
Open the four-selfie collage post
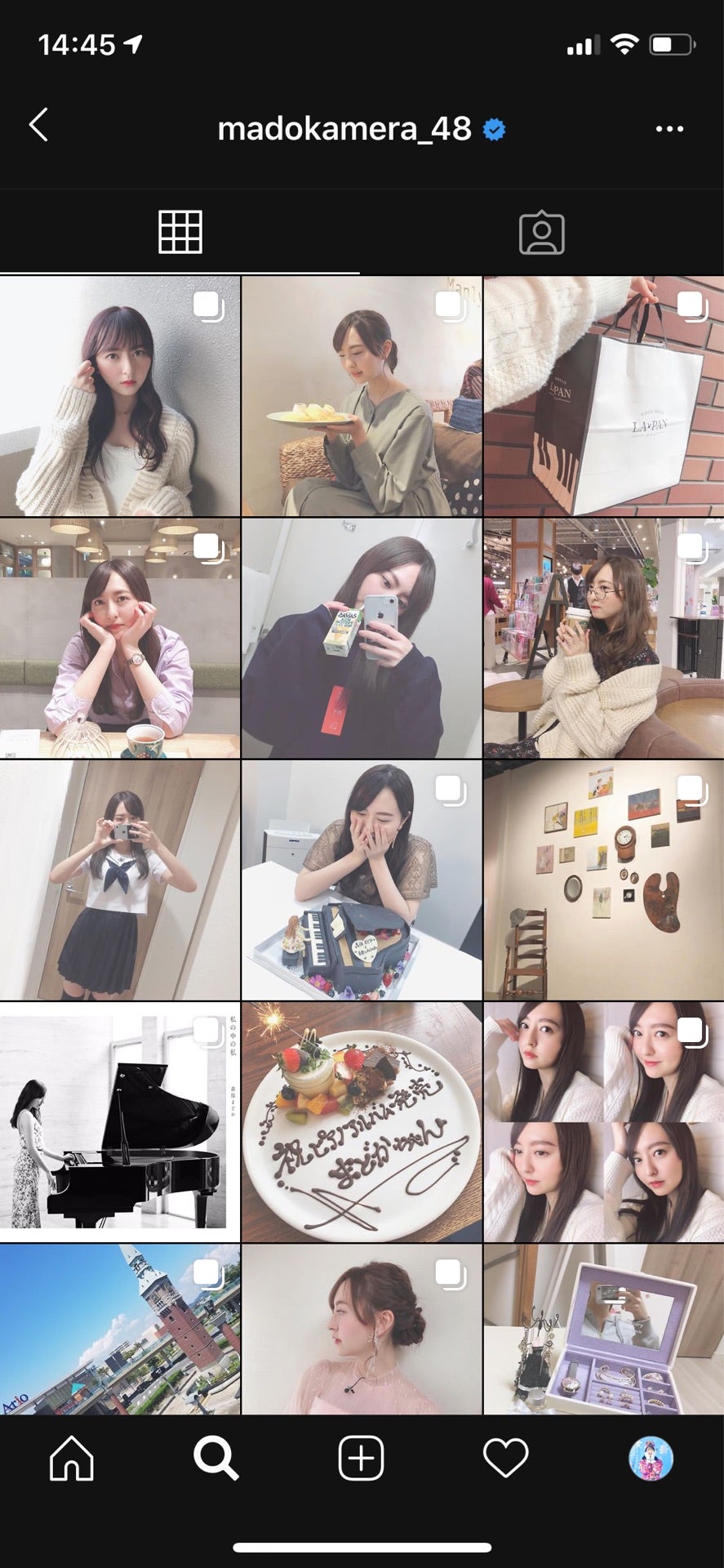(603, 1121)
